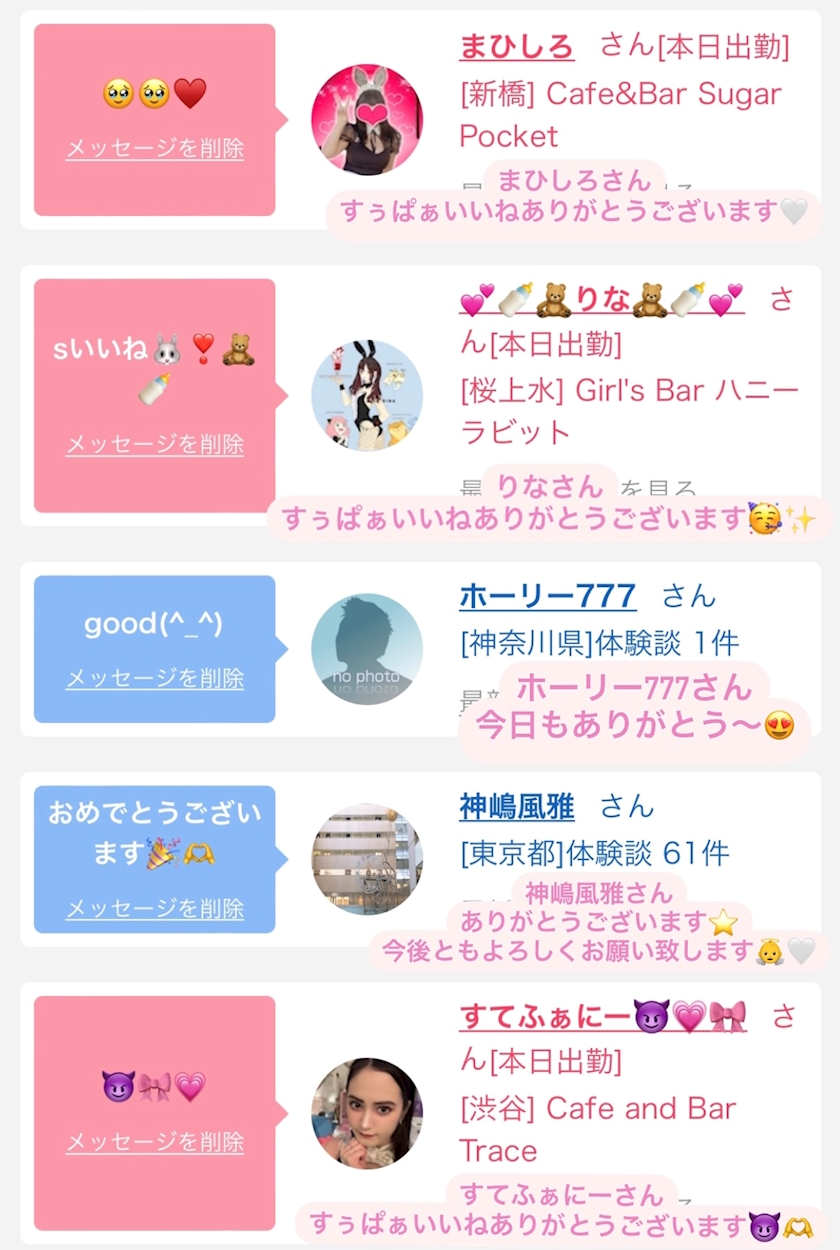This screenshot has height=1250, width=840.
Task: View りな's avatar image
Action: click(x=367, y=396)
